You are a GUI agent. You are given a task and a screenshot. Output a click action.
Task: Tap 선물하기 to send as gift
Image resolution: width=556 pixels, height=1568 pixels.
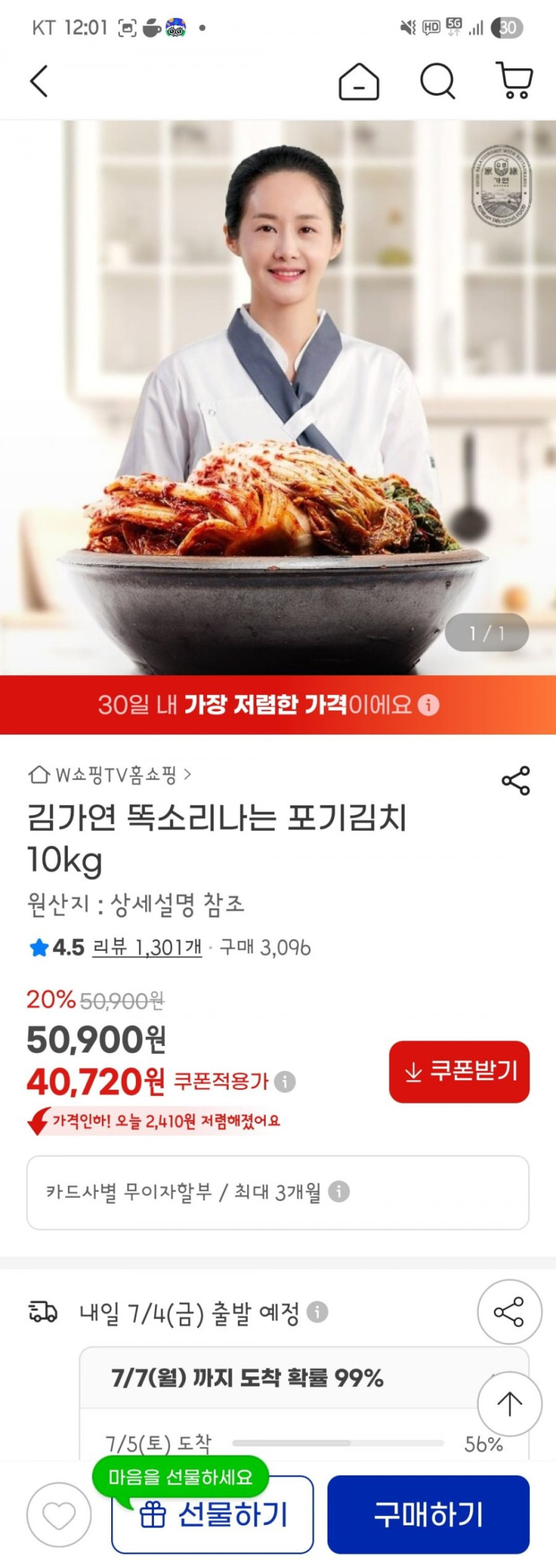212,1515
